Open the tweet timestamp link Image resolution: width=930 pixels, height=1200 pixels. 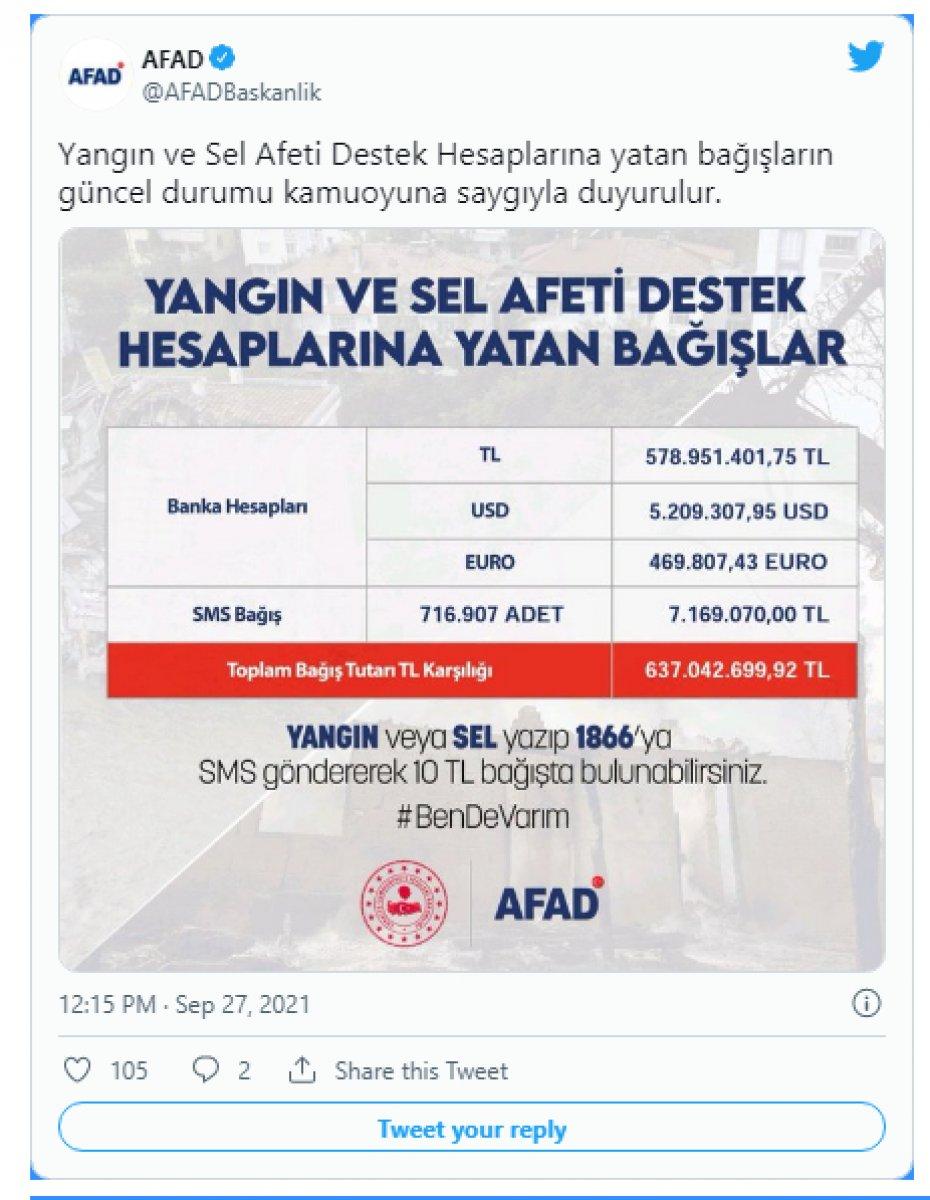pyautogui.click(x=184, y=1000)
